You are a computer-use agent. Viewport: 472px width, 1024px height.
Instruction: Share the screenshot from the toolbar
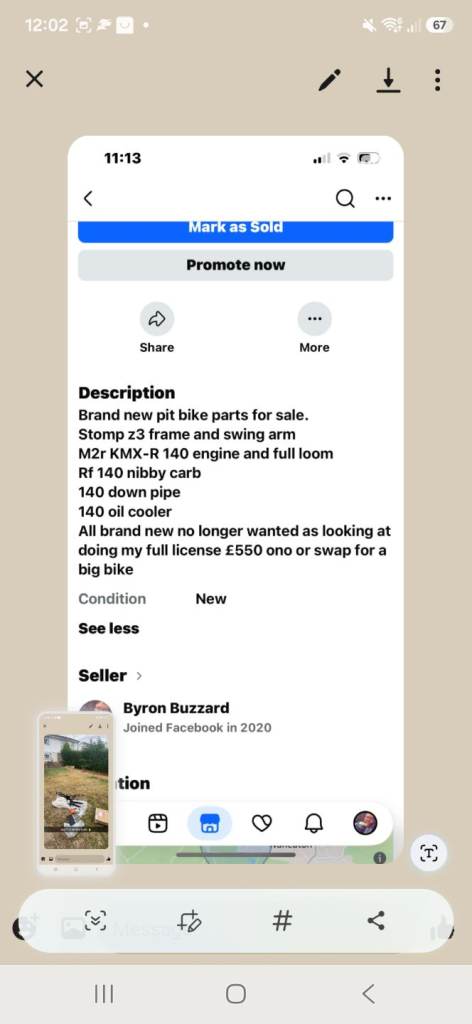pyautogui.click(x=375, y=921)
